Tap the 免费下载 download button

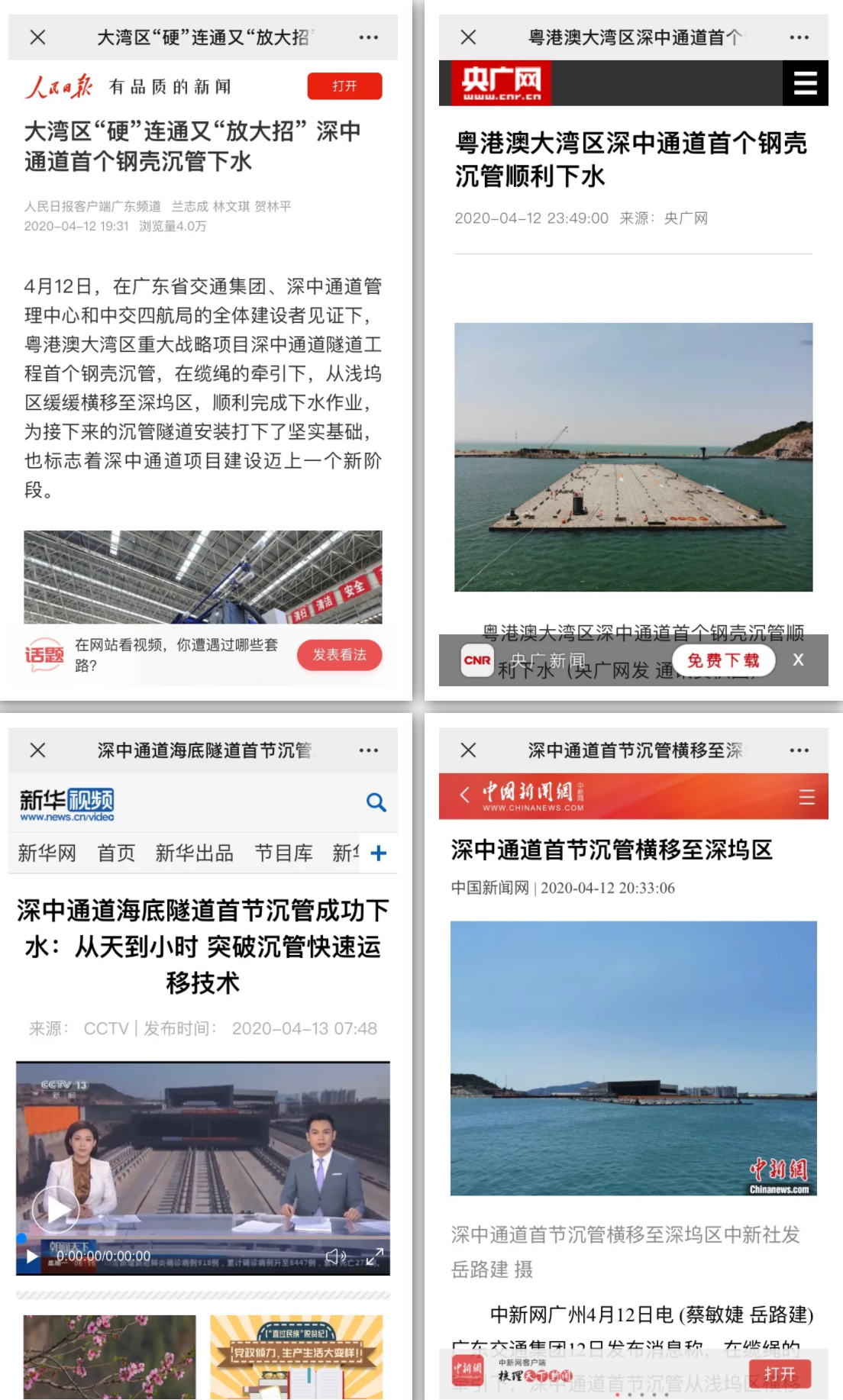click(724, 660)
